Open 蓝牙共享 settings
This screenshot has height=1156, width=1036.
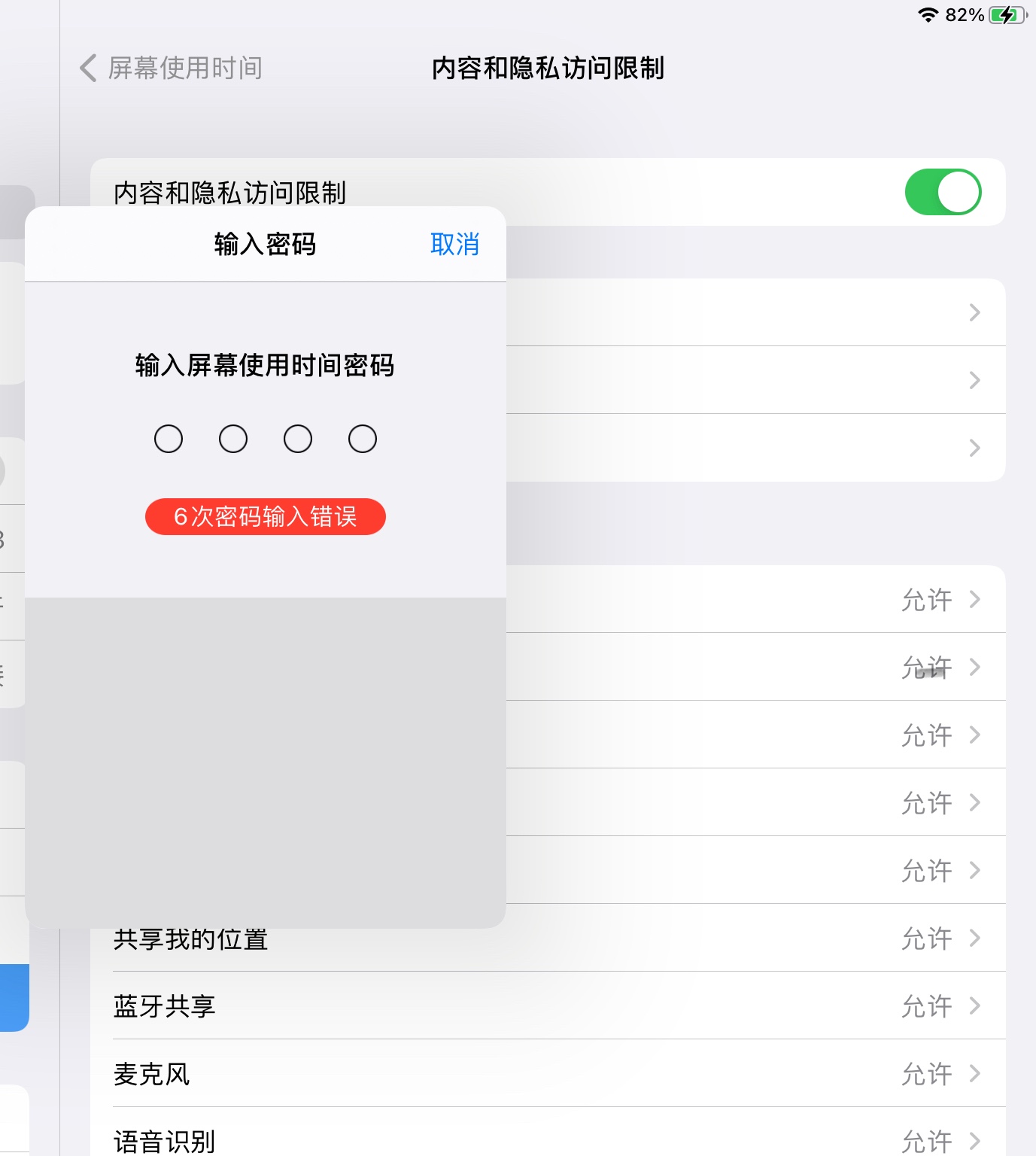548,1006
